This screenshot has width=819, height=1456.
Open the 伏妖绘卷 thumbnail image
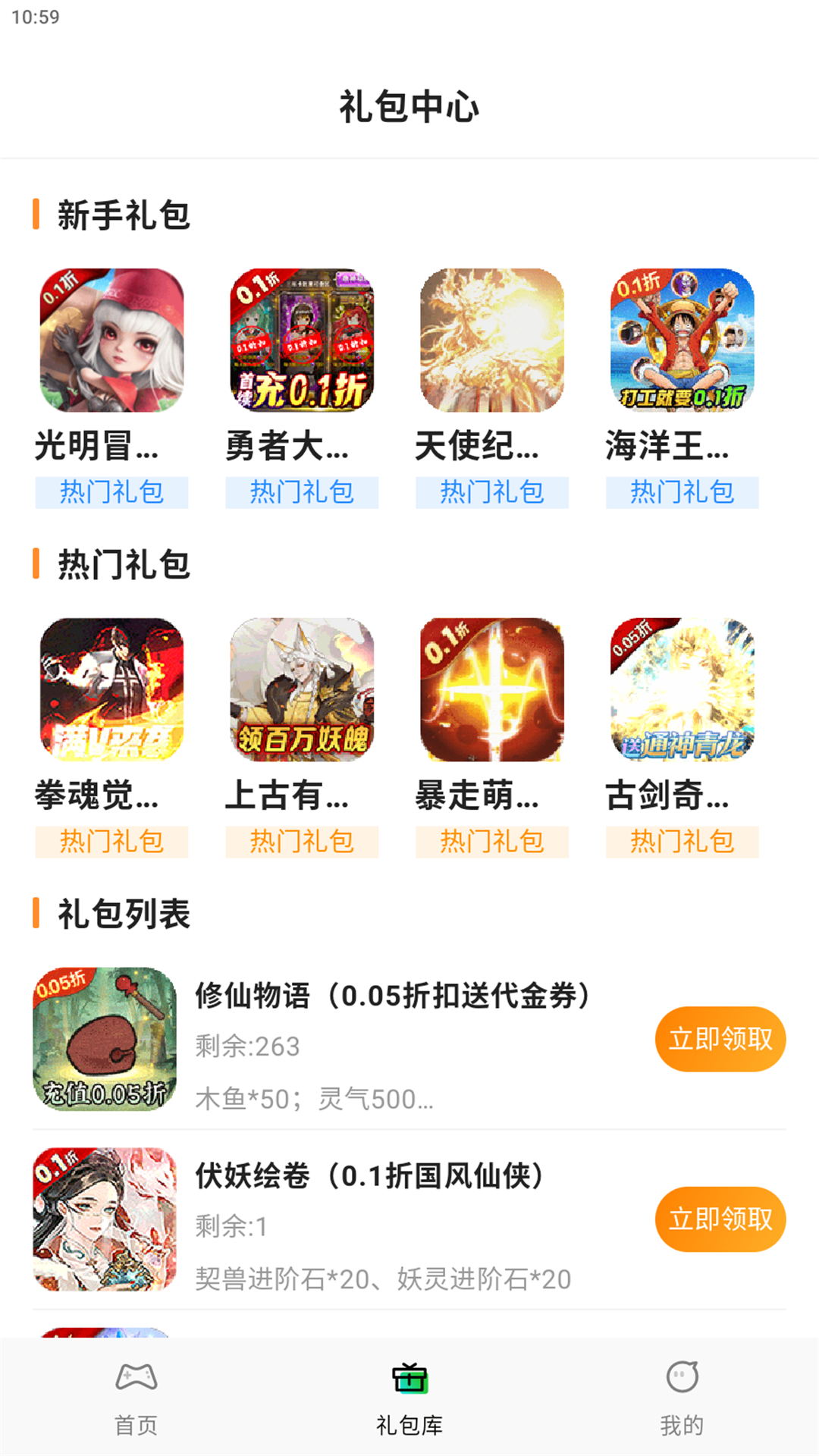(x=106, y=1222)
